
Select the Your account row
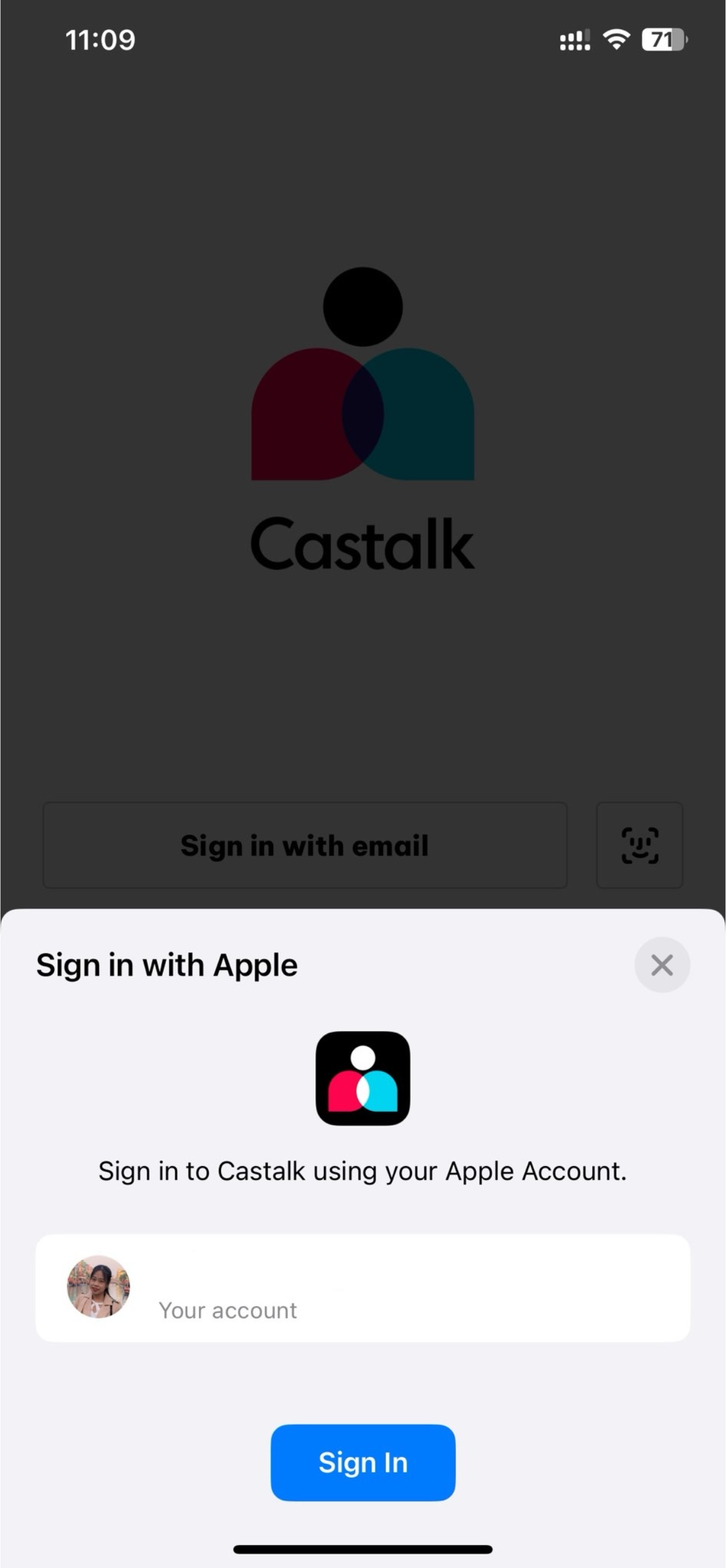coord(362,1288)
